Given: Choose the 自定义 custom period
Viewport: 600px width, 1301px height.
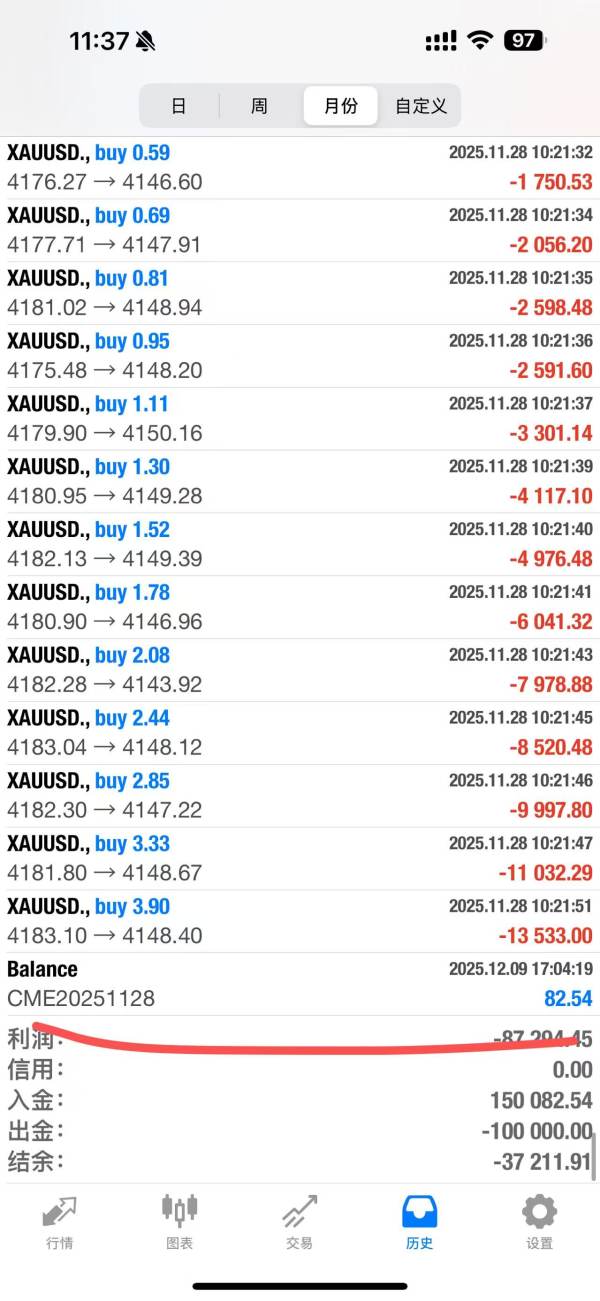Looking at the screenshot, I should pyautogui.click(x=421, y=106).
